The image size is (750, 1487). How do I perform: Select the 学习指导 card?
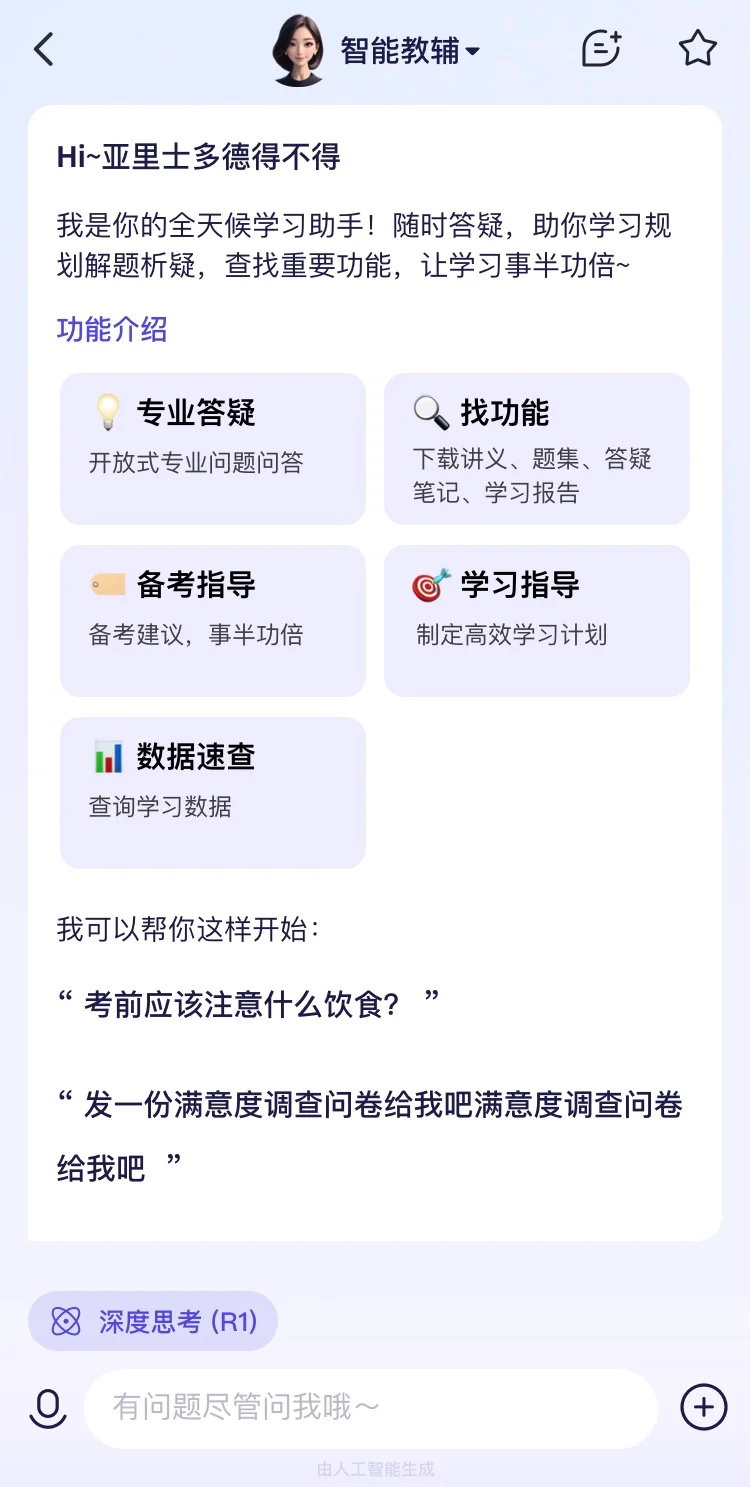537,620
